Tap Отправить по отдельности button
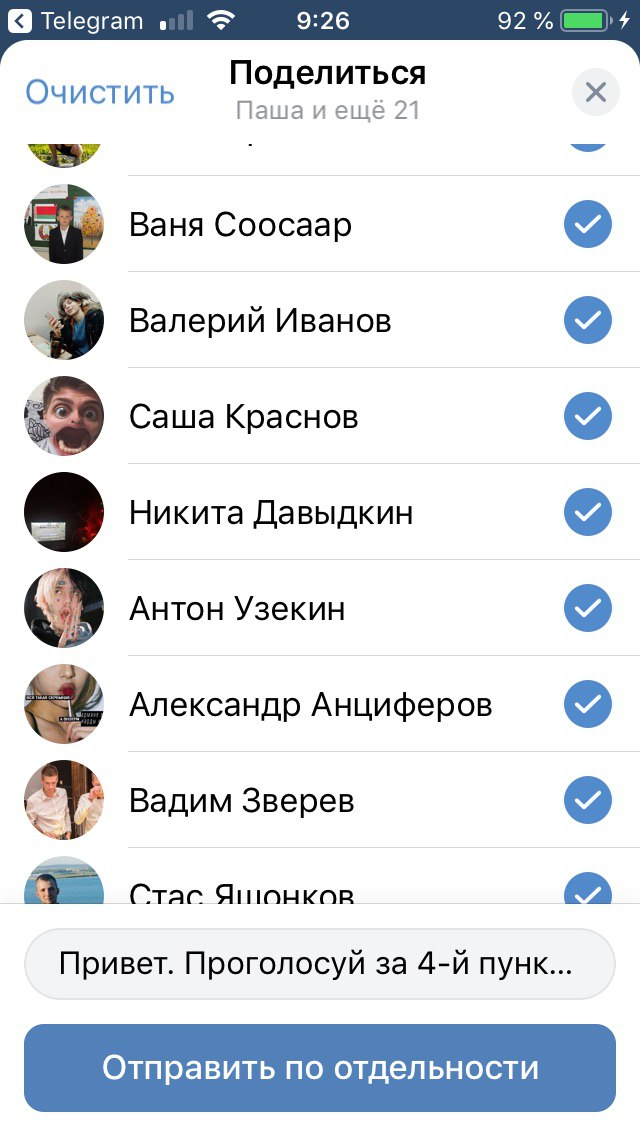 [x=319, y=1068]
